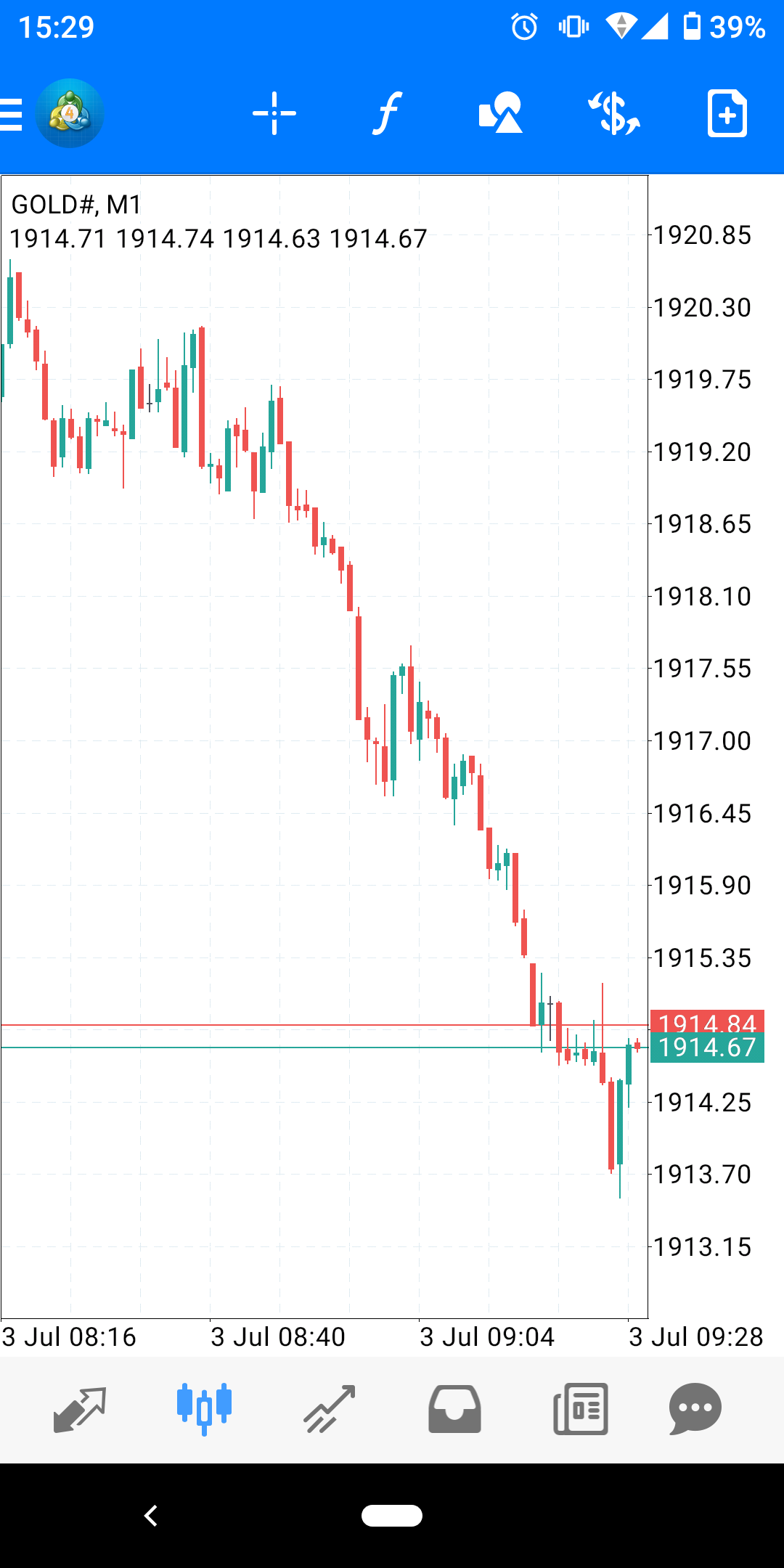The height and width of the screenshot is (1568, 784).
Task: Open the indicators function list
Action: pos(388,114)
